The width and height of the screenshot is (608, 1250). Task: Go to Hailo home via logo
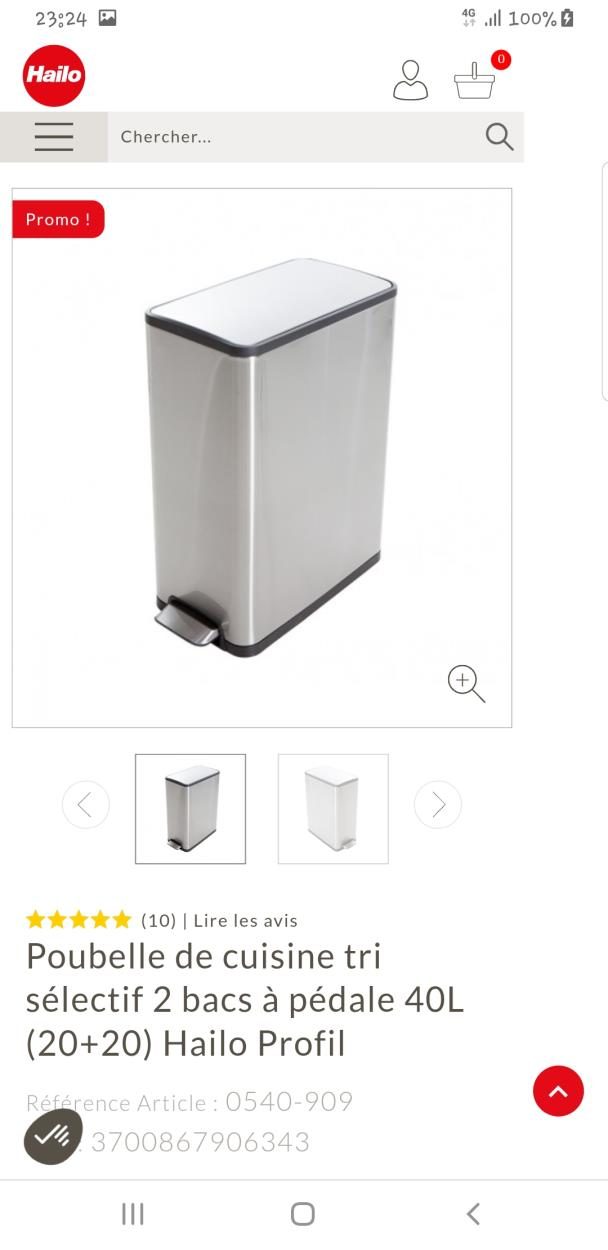tap(54, 76)
